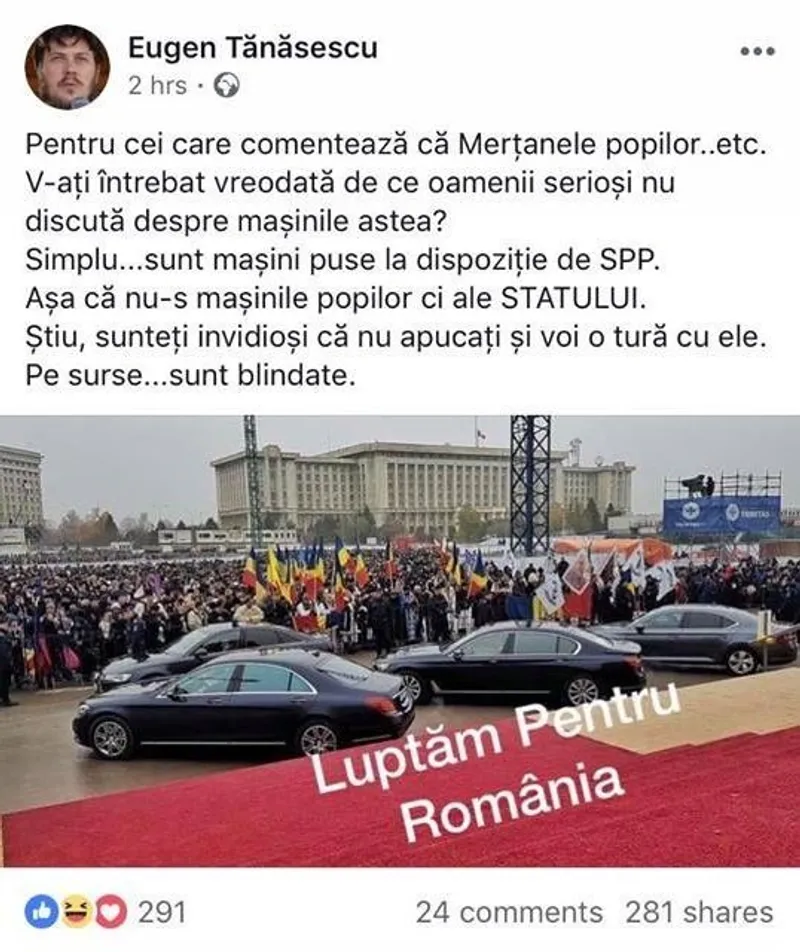Open the Eugen Tănăsescu name link
This screenshot has height=952, width=800.
[253, 48]
